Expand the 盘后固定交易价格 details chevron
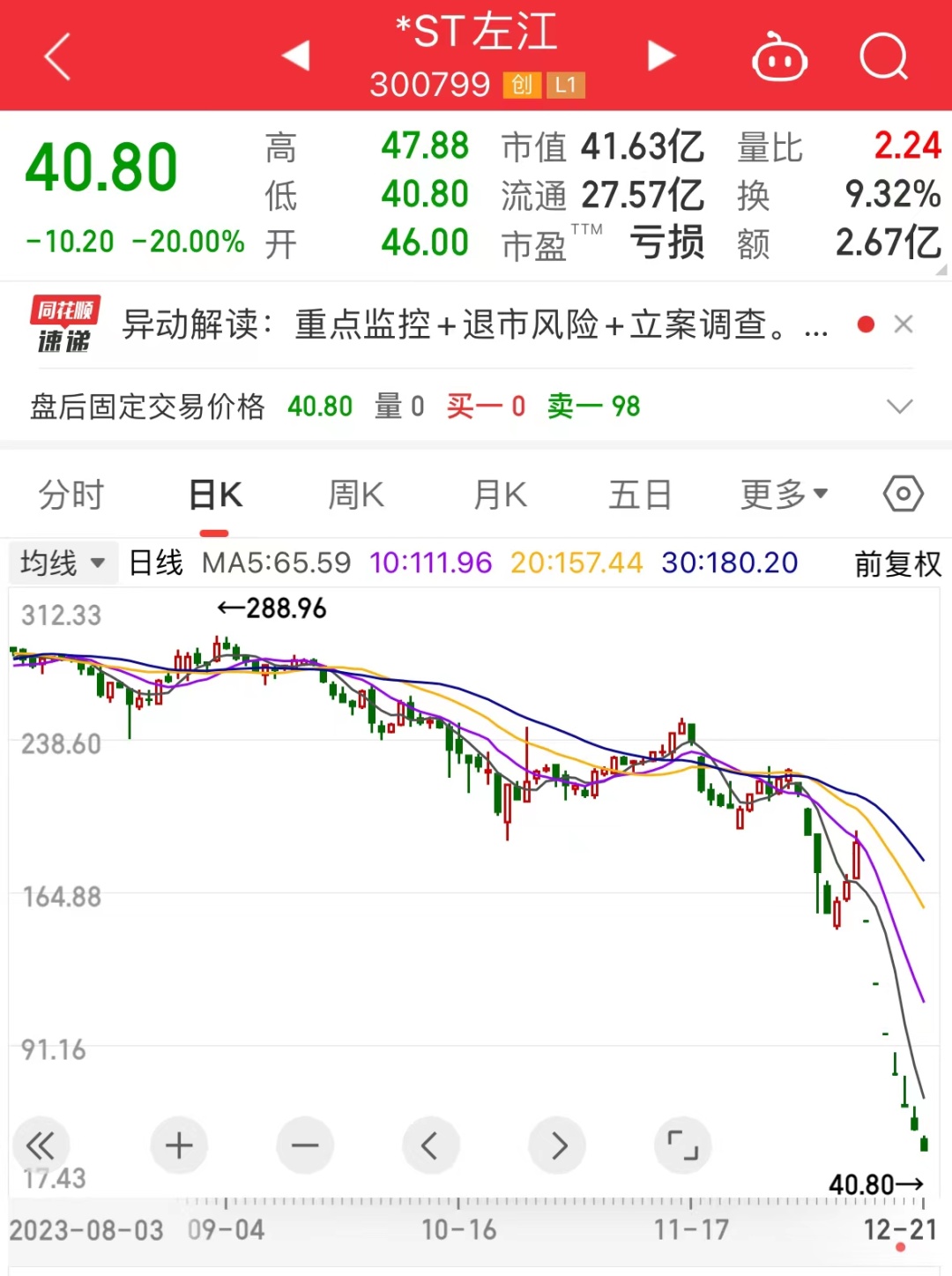This screenshot has width=952, height=1276. pos(900,407)
